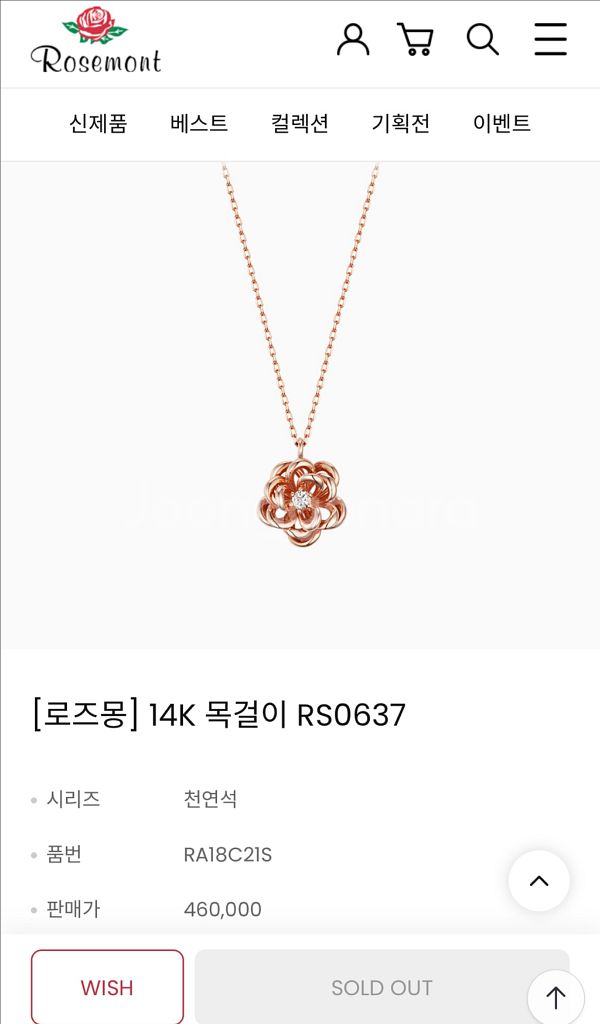This screenshot has width=600, height=1024.
Task: Add necklace to WISH list
Action: tap(107, 987)
